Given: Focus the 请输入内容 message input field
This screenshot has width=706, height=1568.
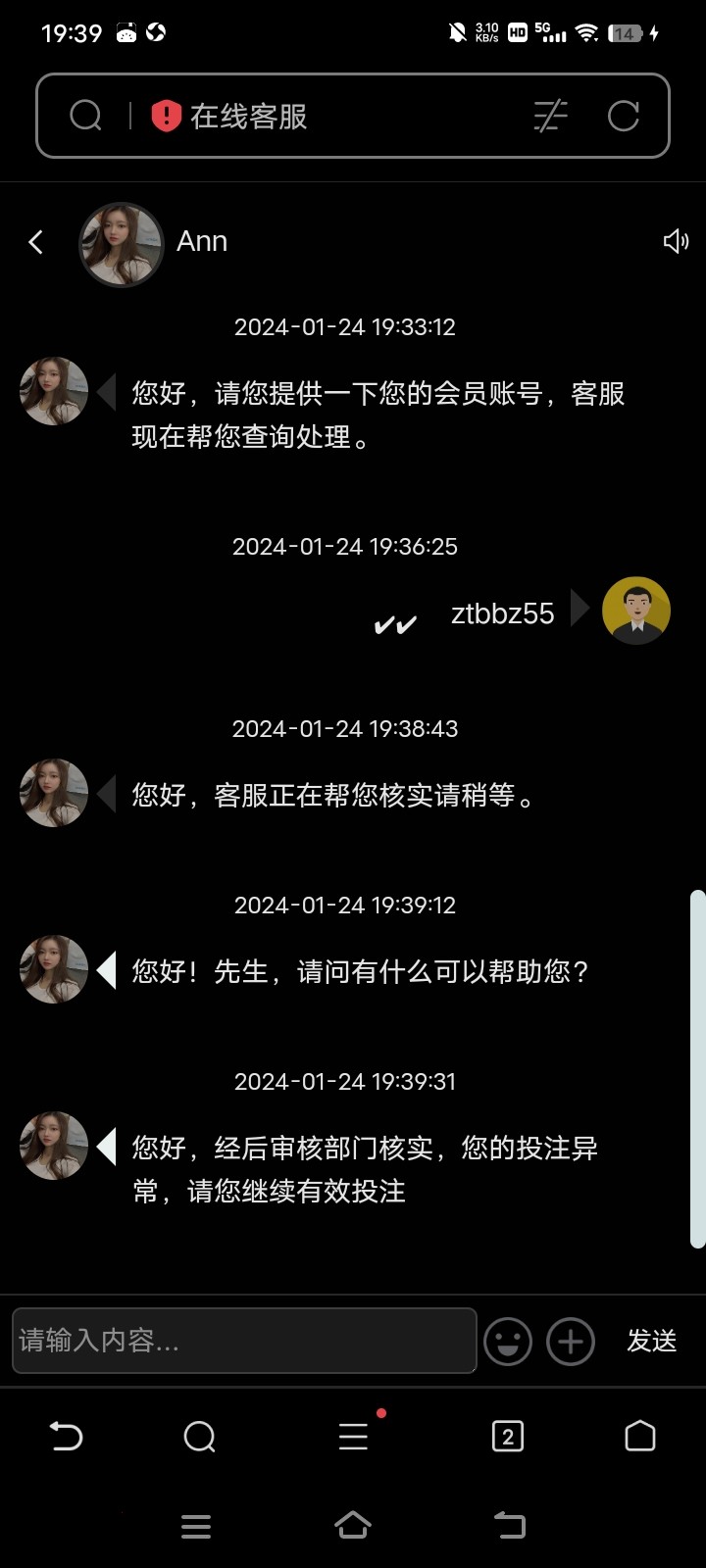Looking at the screenshot, I should 243,1341.
